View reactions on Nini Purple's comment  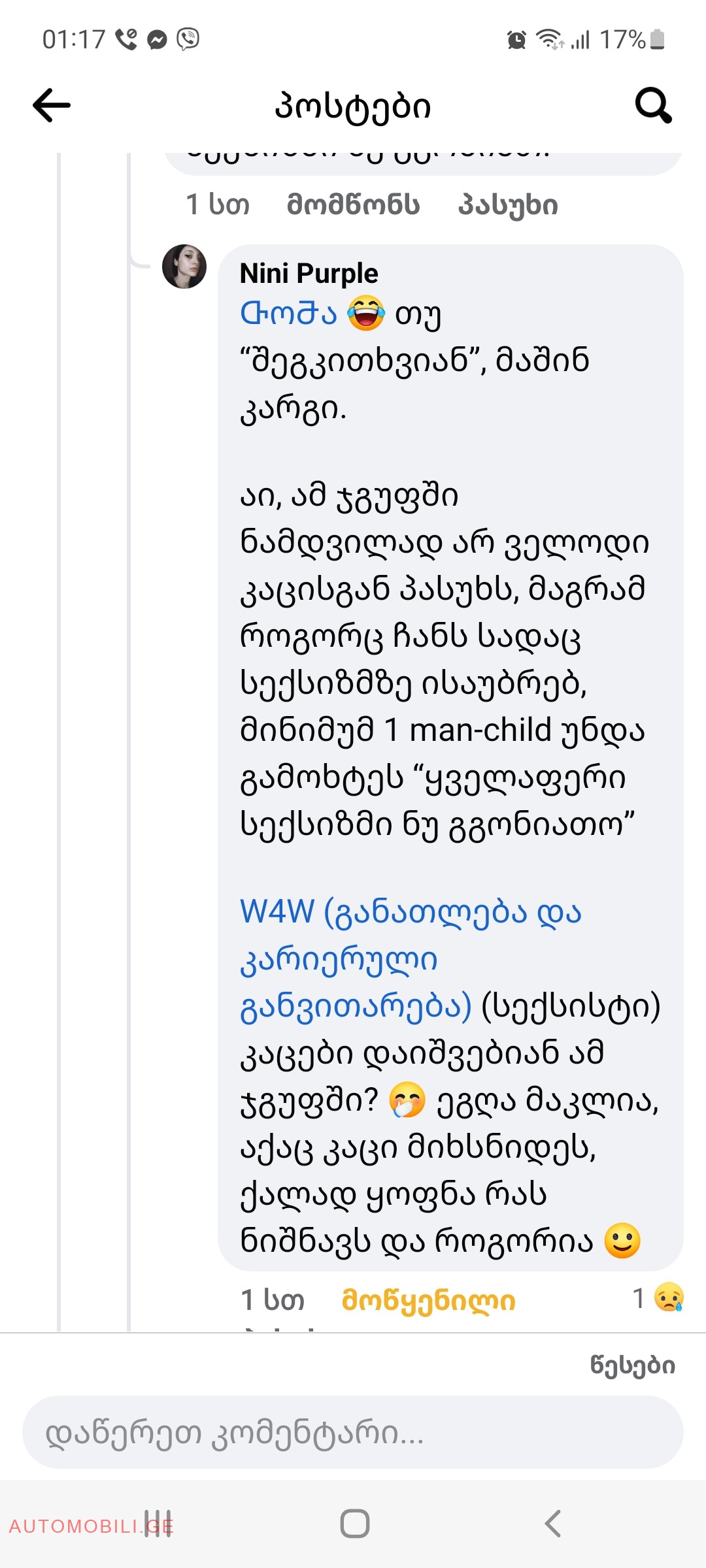click(x=658, y=1298)
